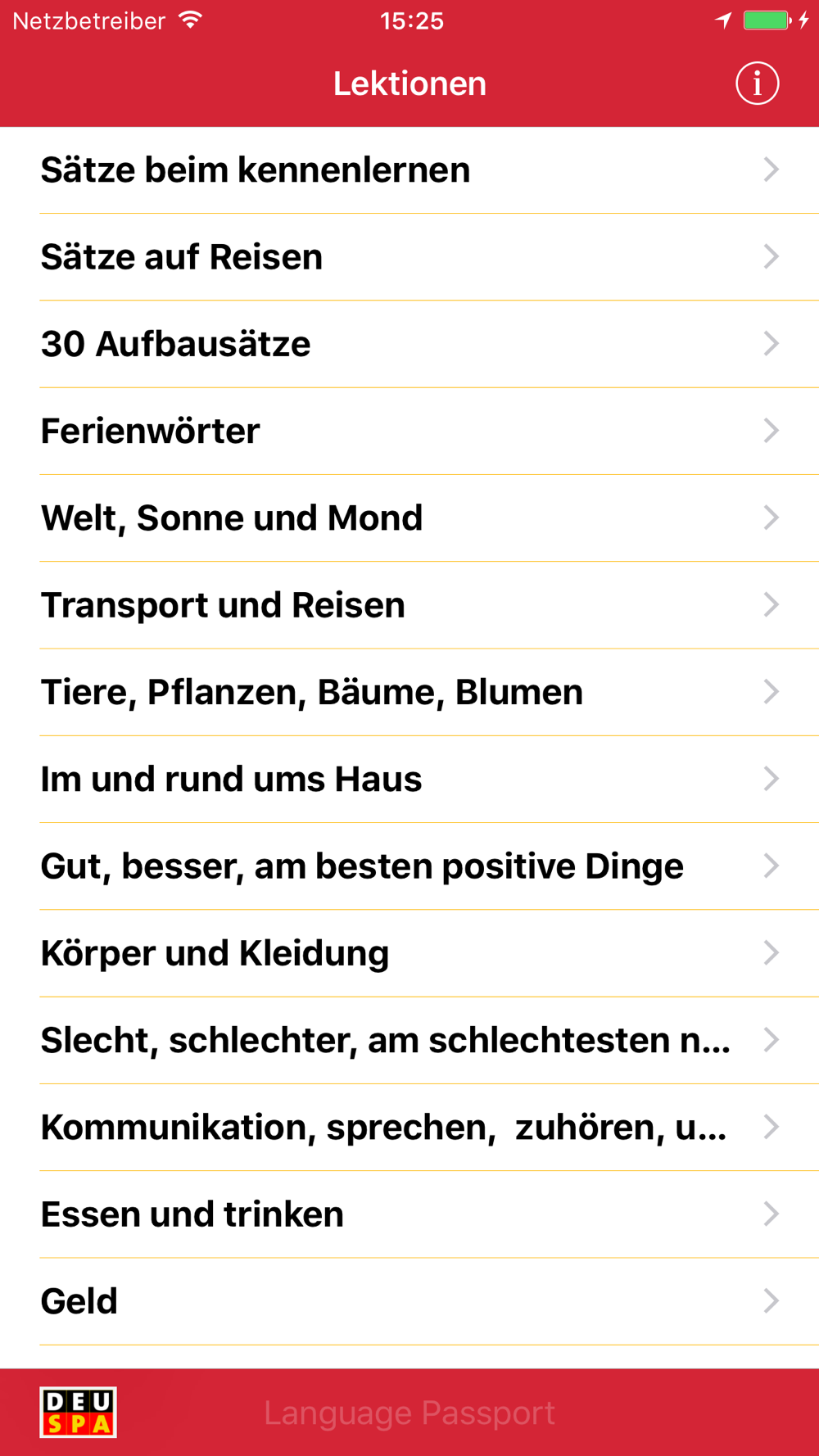Open the info icon in the header
The width and height of the screenshot is (819, 1456).
click(757, 84)
